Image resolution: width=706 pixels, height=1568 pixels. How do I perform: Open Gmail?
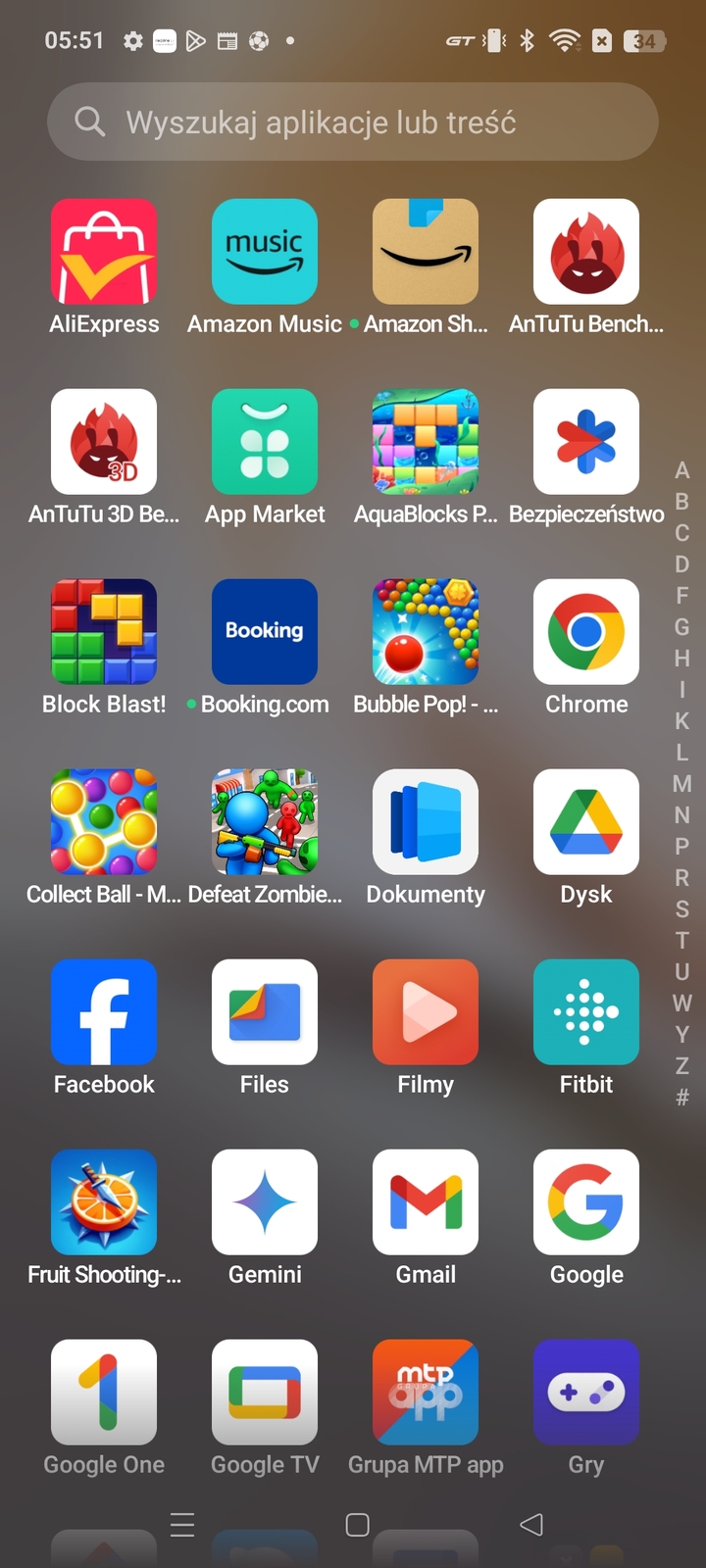(x=426, y=1202)
